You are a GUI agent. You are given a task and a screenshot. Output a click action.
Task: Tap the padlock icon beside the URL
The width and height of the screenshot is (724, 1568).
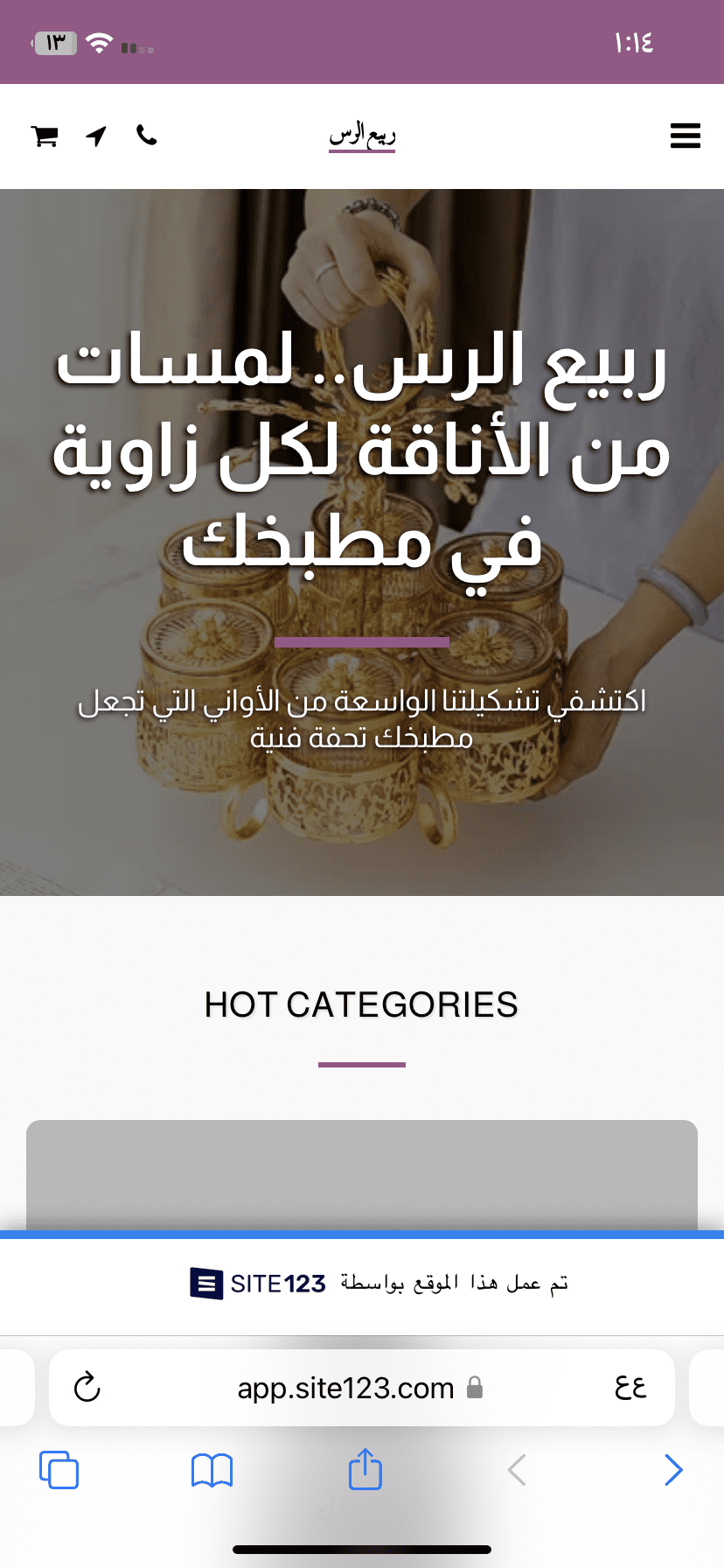tap(476, 1388)
